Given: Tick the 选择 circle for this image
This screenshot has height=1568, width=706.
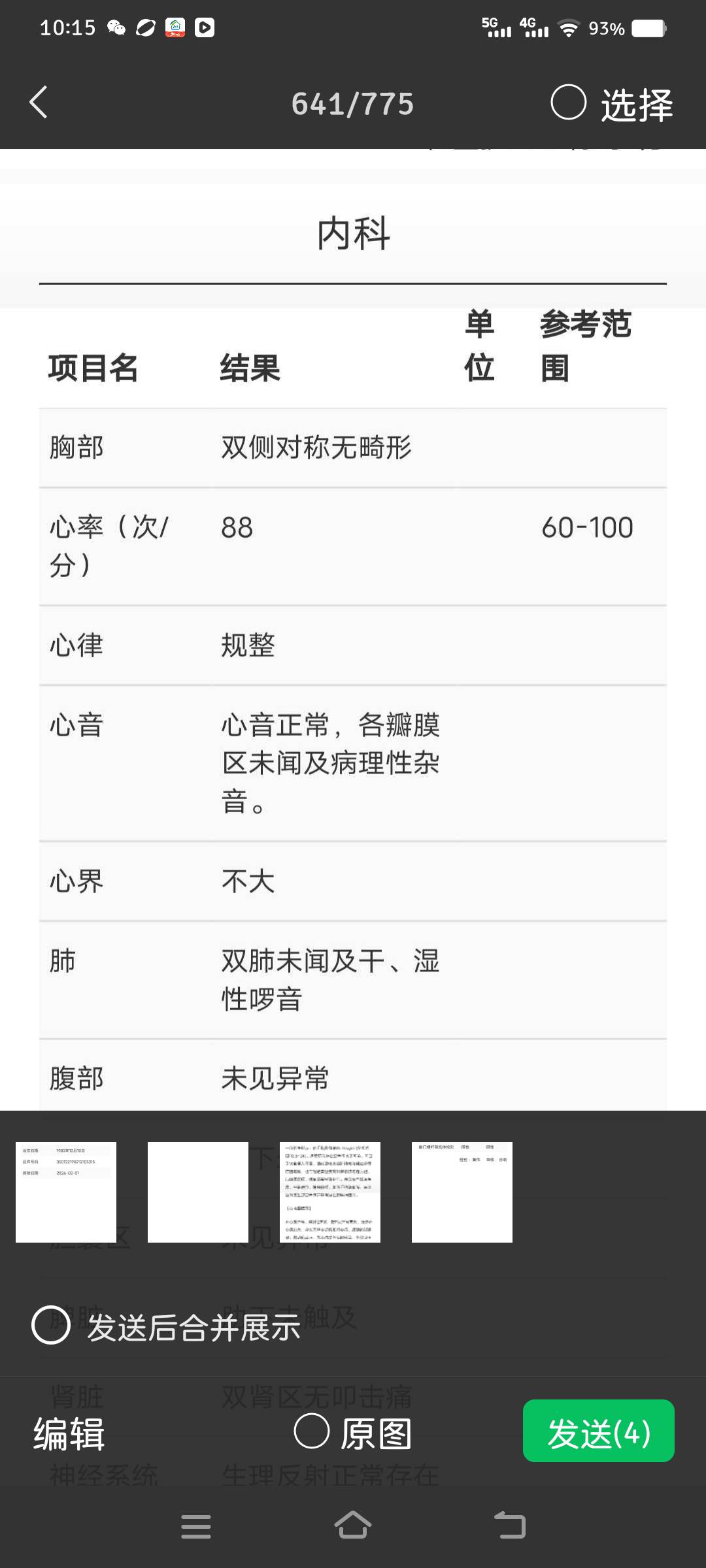Looking at the screenshot, I should click(x=568, y=103).
